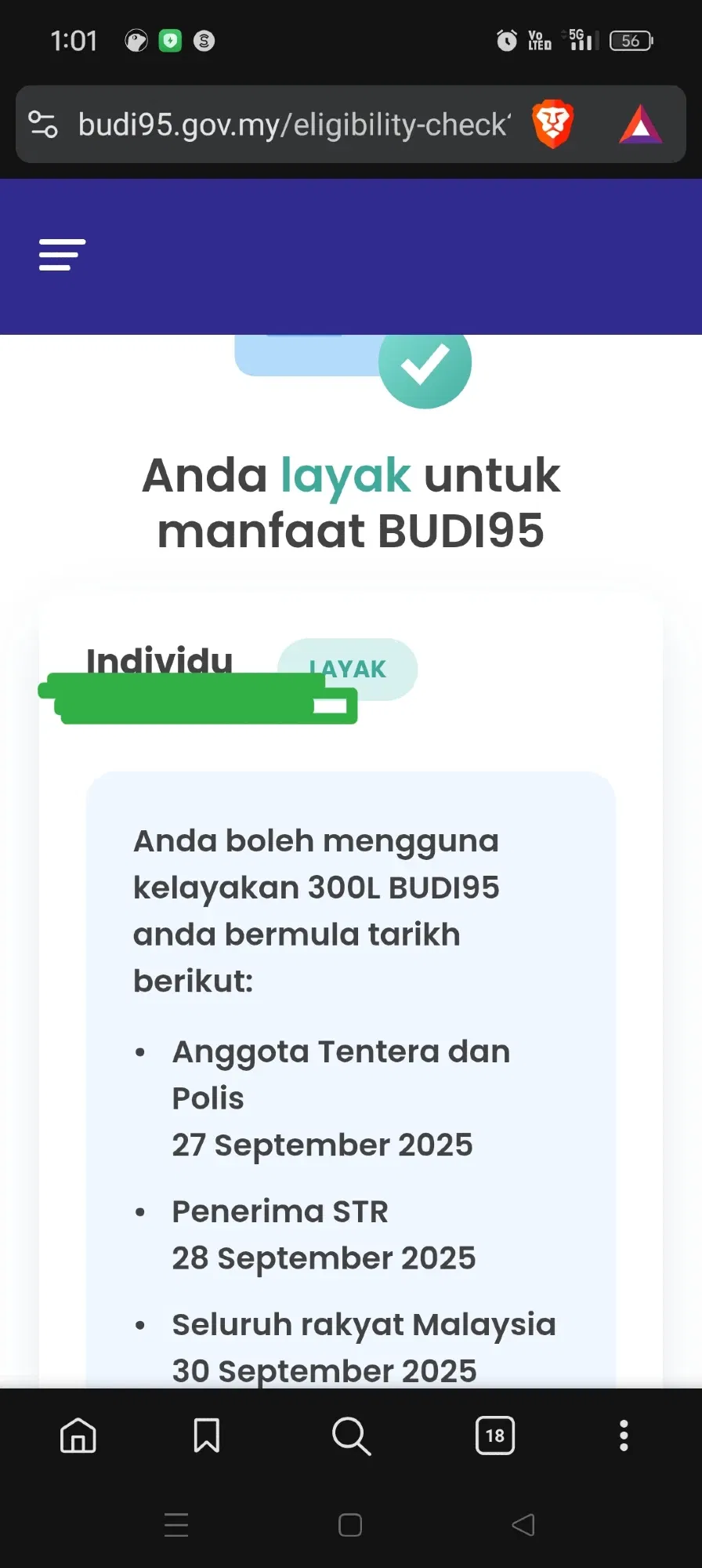This screenshot has width=702, height=1568.
Task: Go to the browser home page
Action: pyautogui.click(x=78, y=1436)
